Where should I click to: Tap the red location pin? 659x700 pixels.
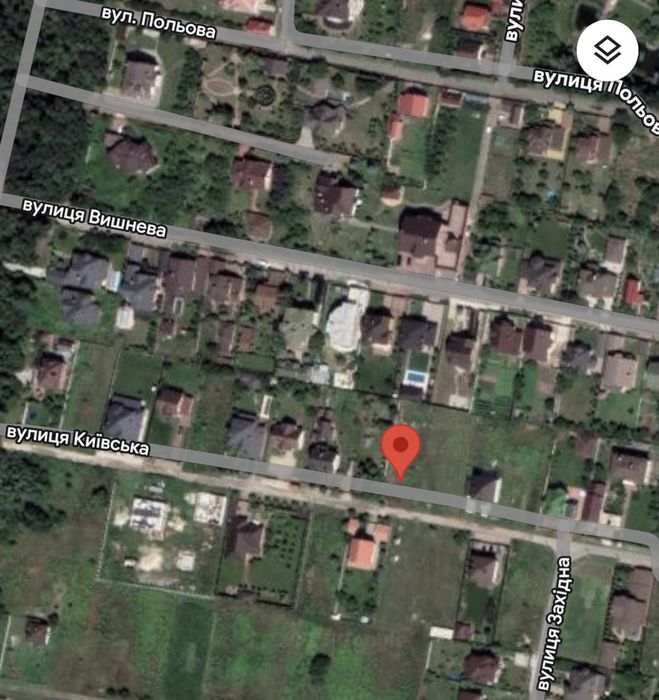click(401, 448)
